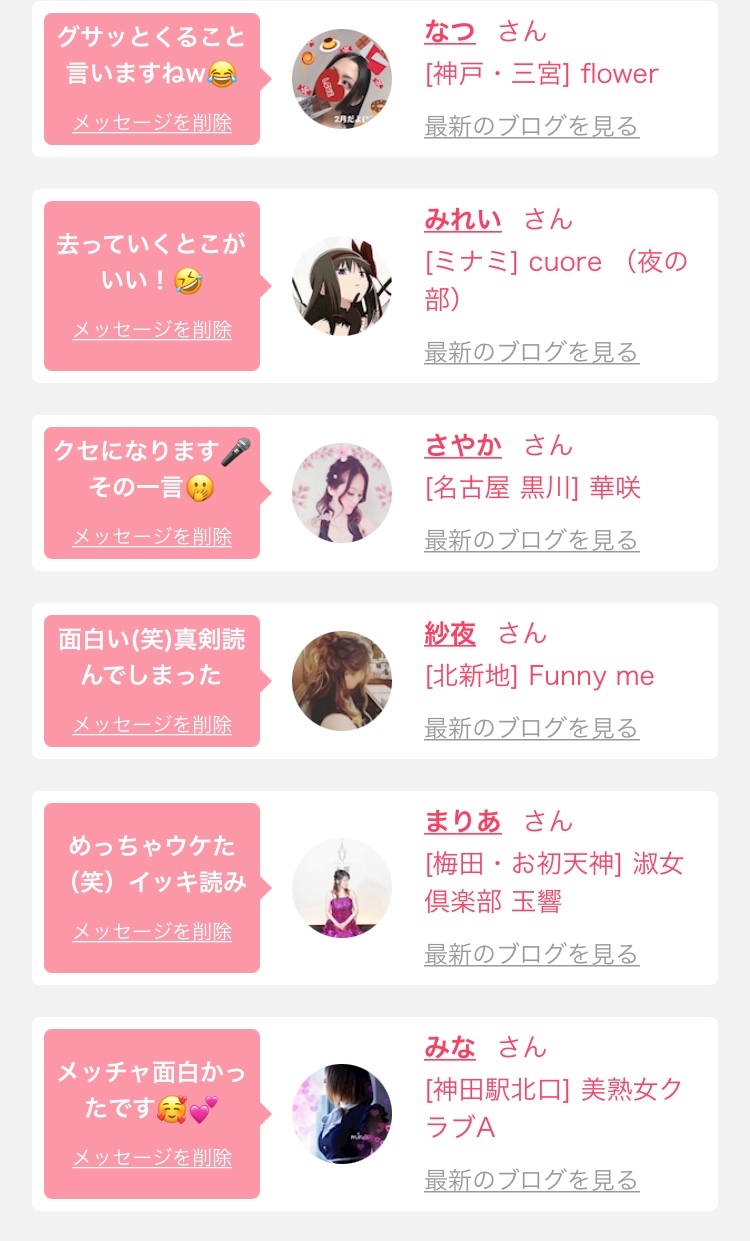Delete the message sent to なつ
Viewport: 750px width, 1241px height.
tap(152, 123)
